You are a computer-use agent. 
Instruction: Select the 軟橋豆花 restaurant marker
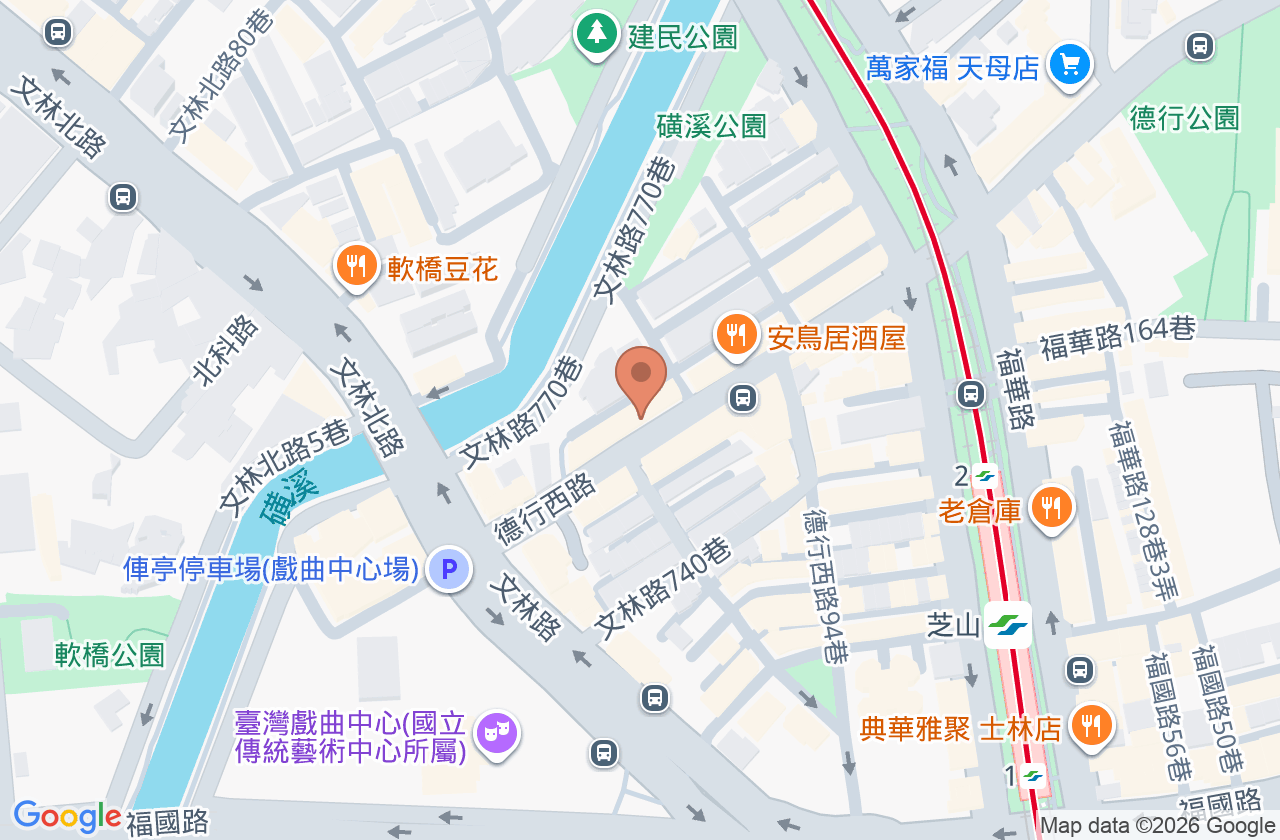[x=356, y=266]
